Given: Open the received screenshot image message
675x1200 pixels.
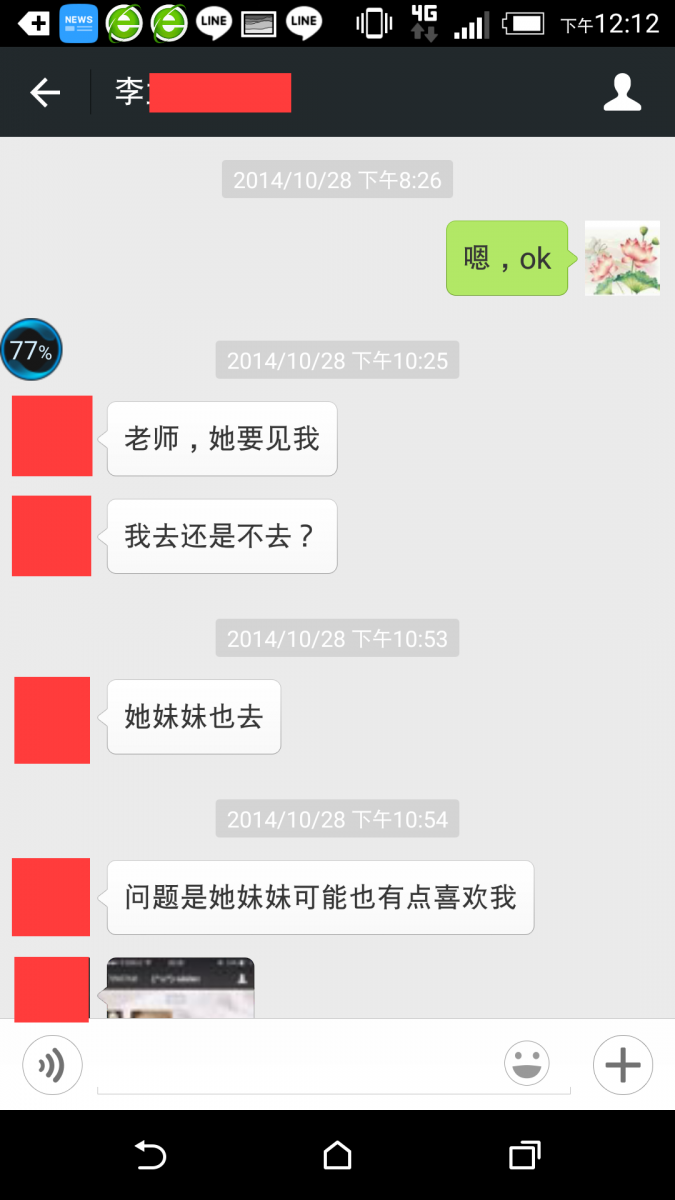Looking at the screenshot, I should coord(180,988).
